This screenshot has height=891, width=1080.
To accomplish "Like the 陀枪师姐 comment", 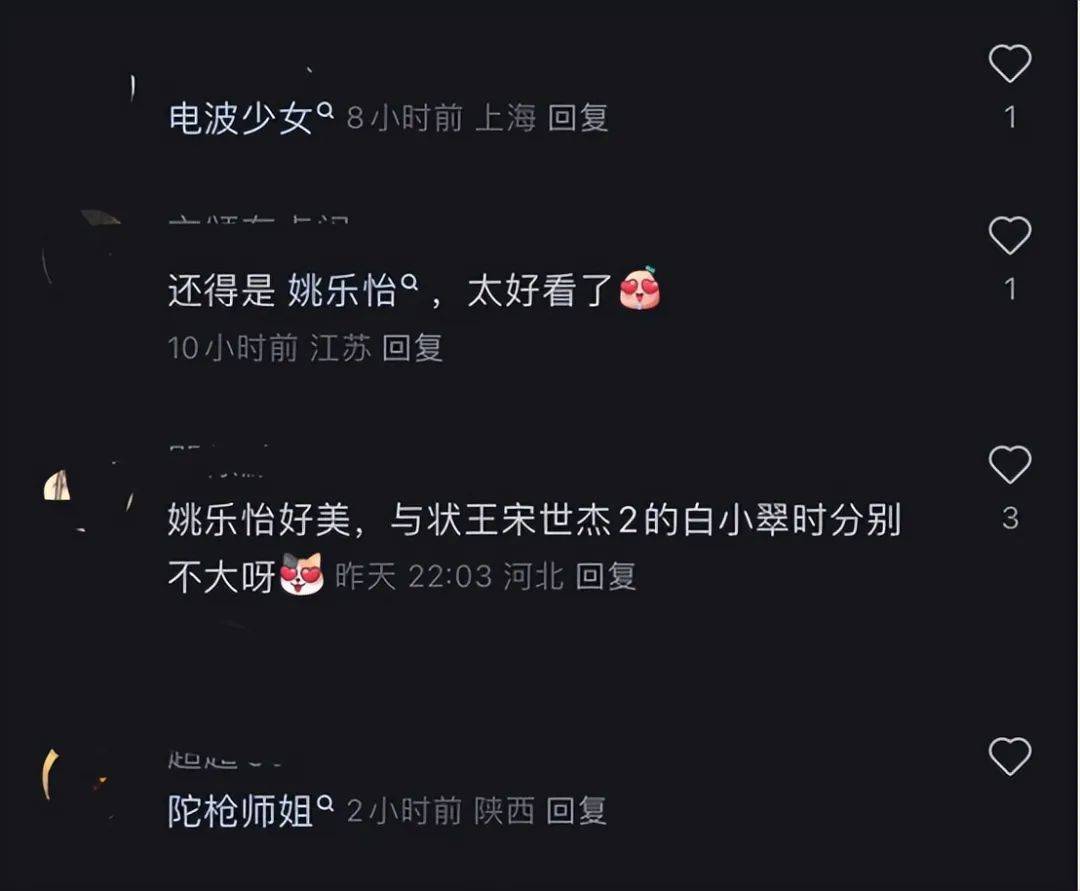I will coord(1009,756).
